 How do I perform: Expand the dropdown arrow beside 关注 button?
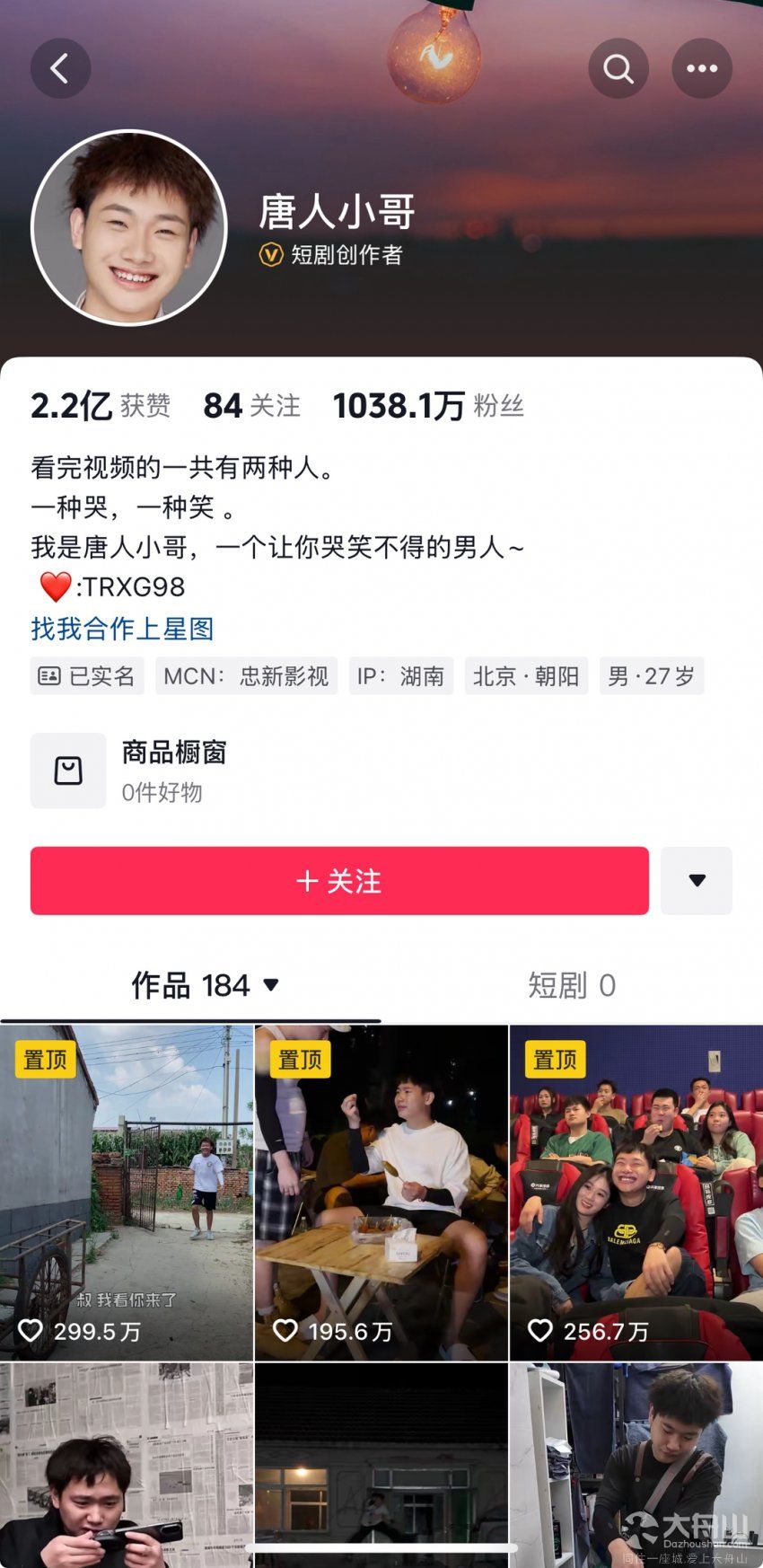[697, 881]
